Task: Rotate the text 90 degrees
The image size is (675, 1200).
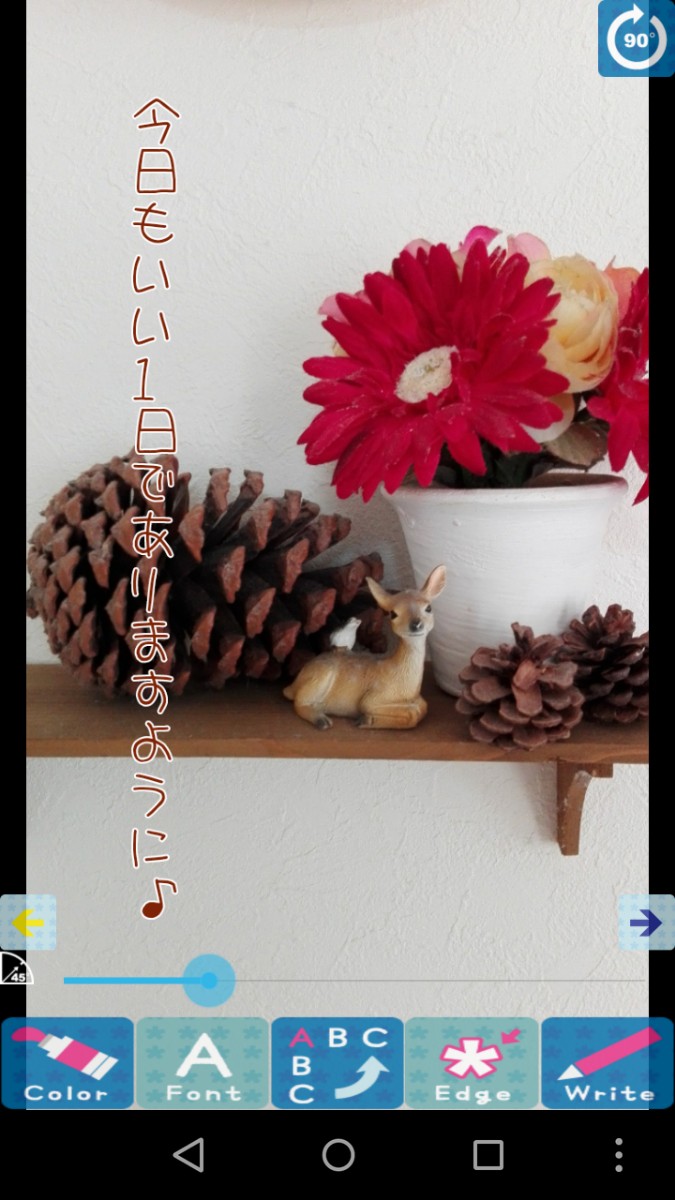Action: (636, 38)
